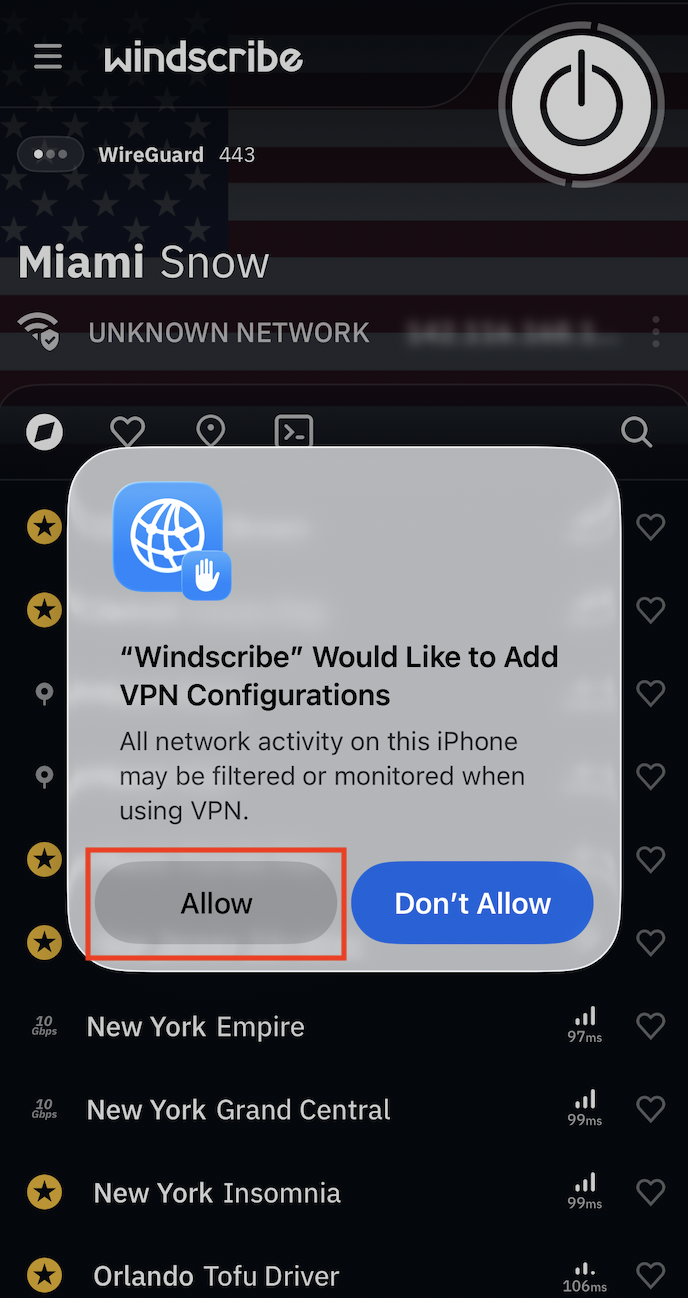Choose Don't Allow in the VPN dialog

coord(472,903)
